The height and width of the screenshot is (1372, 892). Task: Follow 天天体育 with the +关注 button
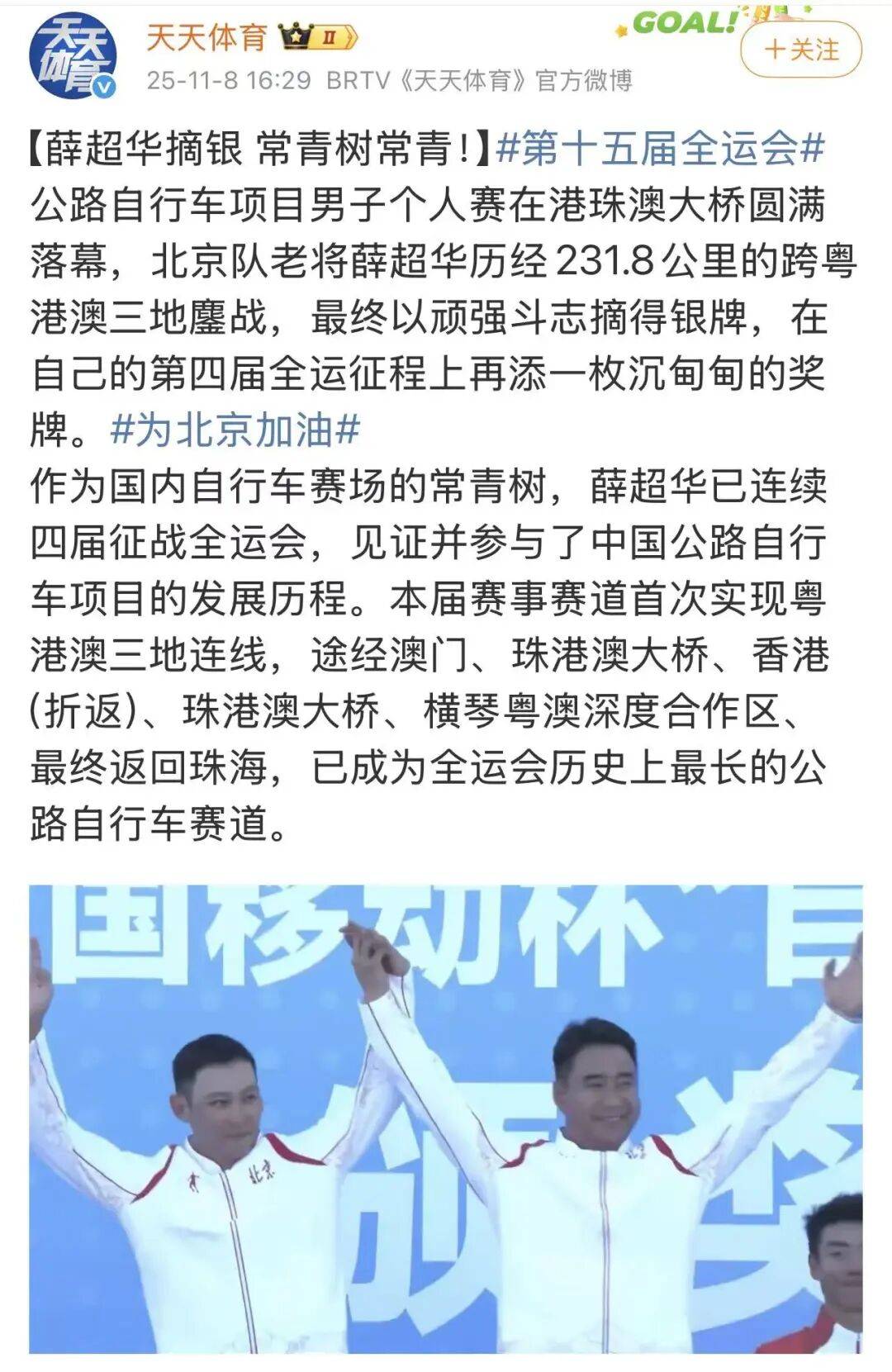point(800,50)
